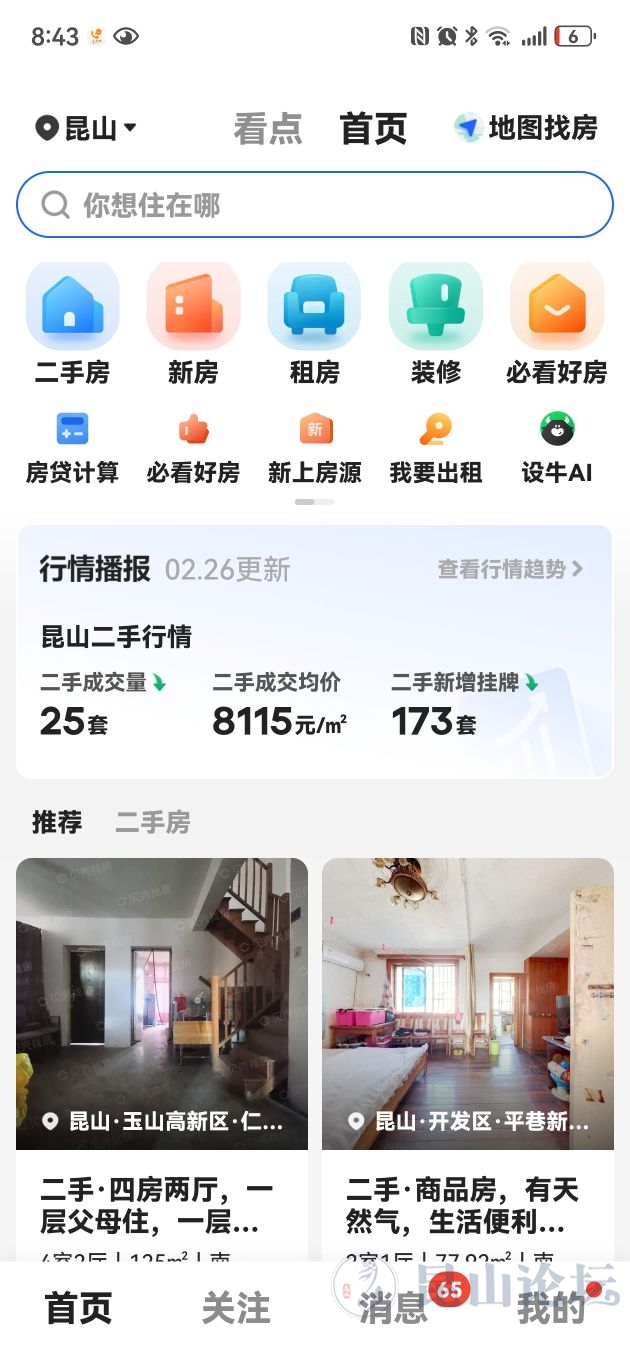Switch to the 看点 tab
630x1360 pixels.
click(x=267, y=129)
